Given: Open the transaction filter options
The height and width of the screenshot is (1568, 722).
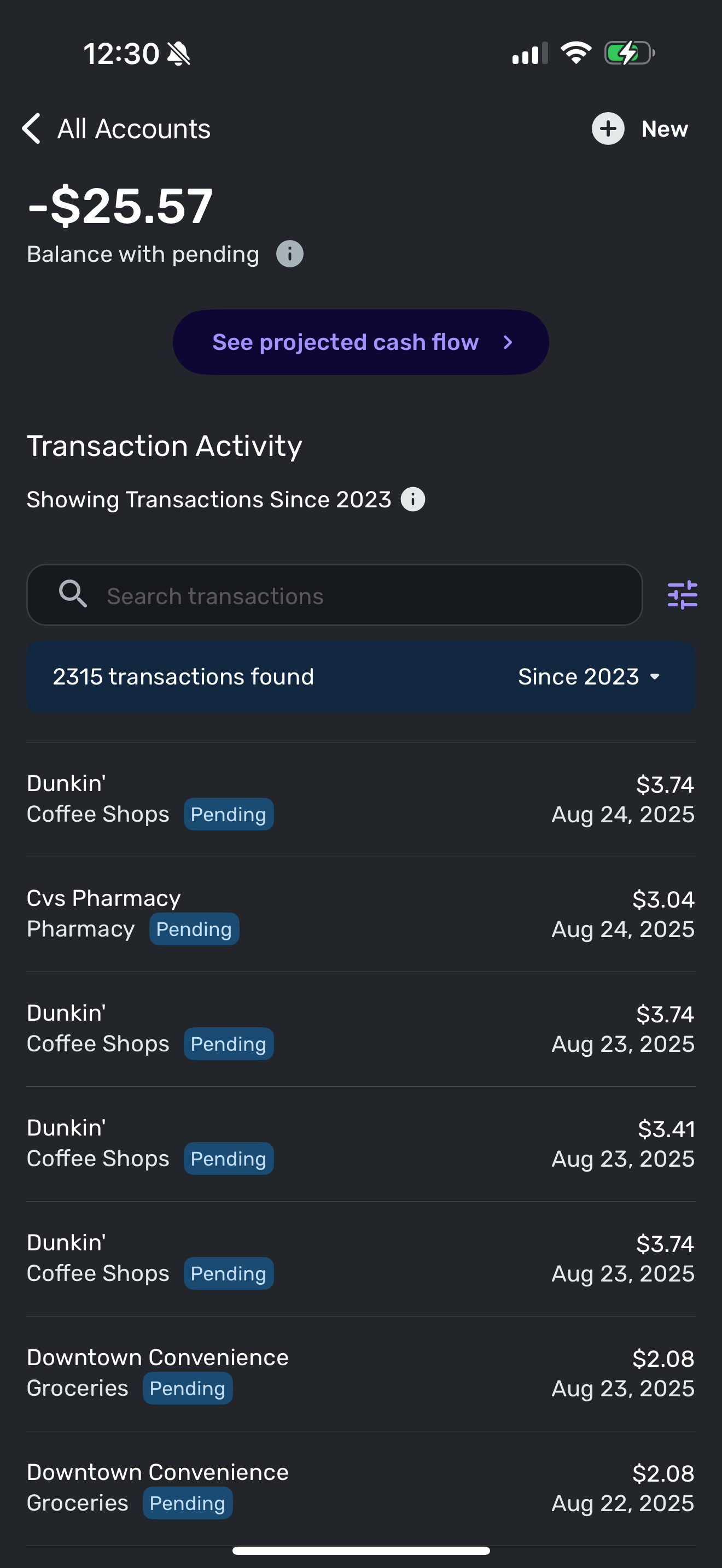Looking at the screenshot, I should click(x=683, y=595).
